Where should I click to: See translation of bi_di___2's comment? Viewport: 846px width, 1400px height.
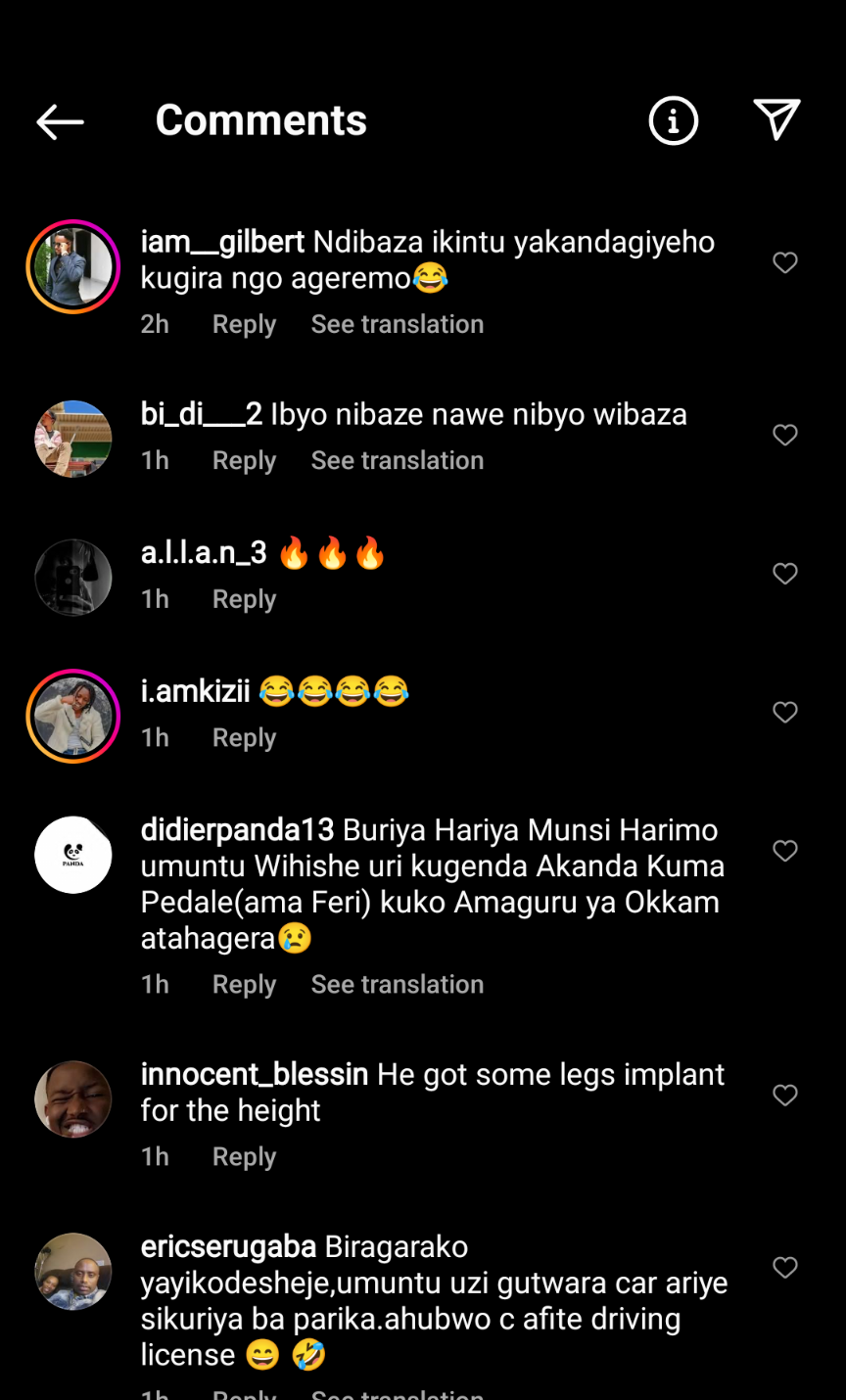click(x=397, y=460)
